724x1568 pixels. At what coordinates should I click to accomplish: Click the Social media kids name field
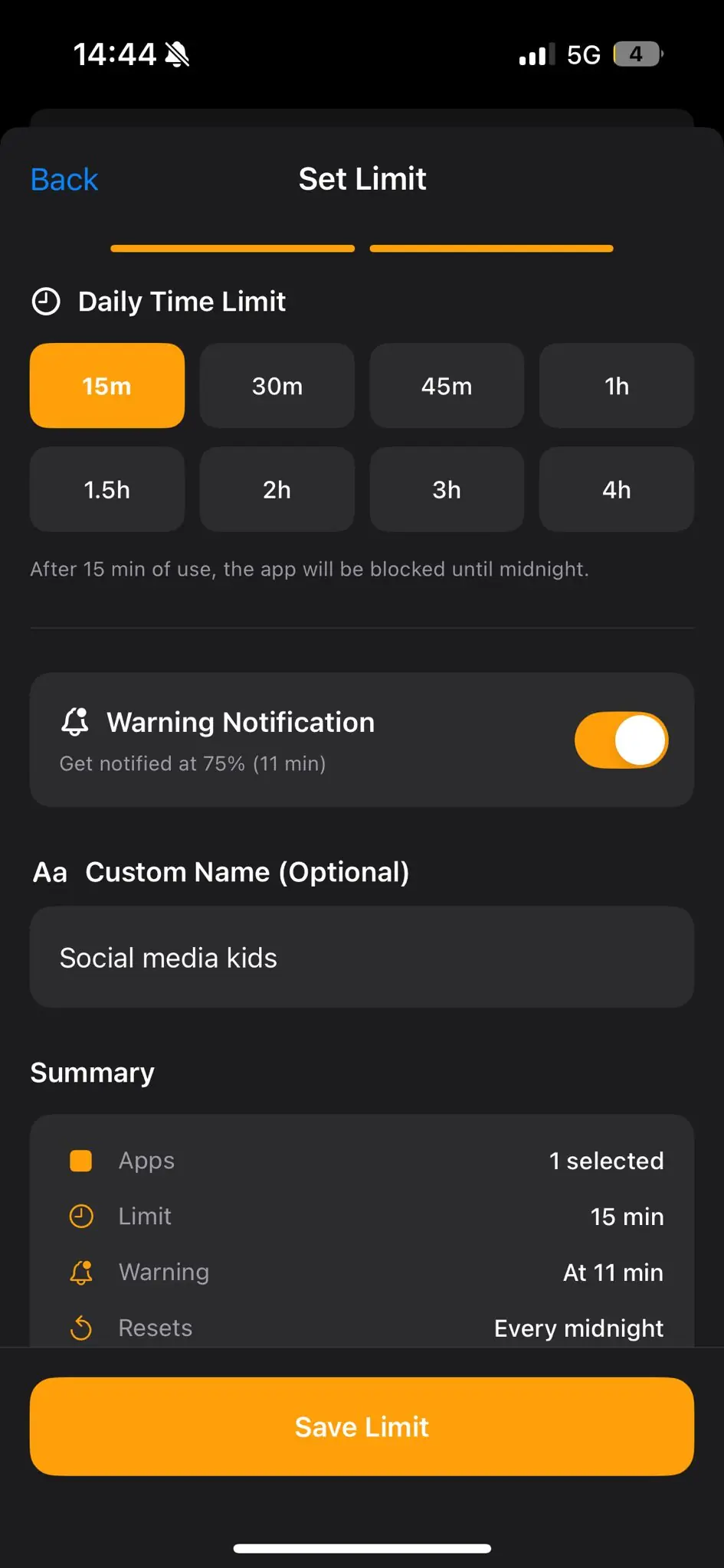(x=362, y=957)
